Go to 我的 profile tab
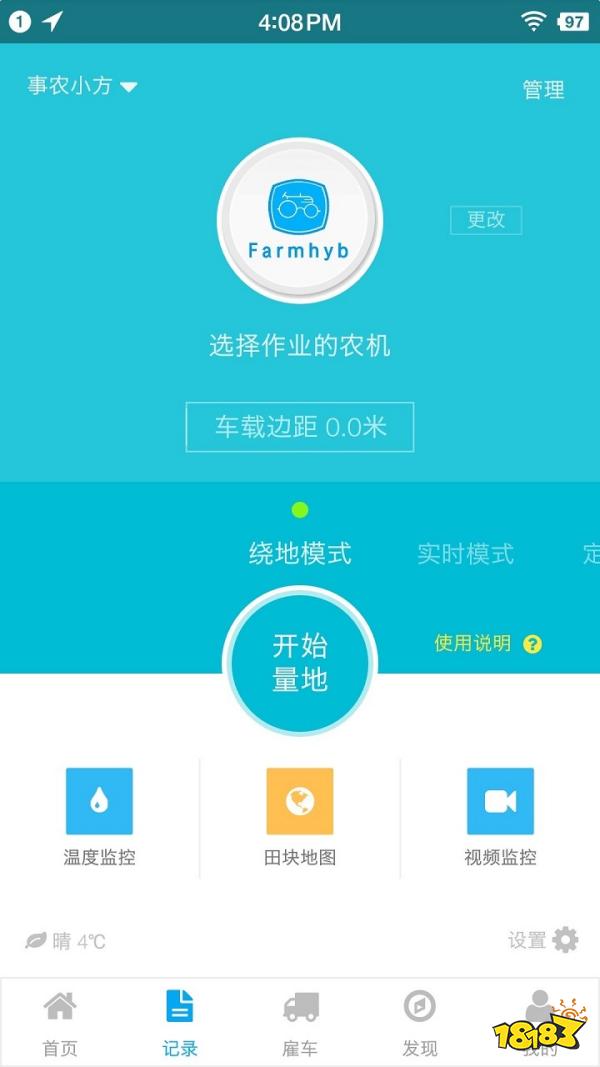 pos(540,1022)
